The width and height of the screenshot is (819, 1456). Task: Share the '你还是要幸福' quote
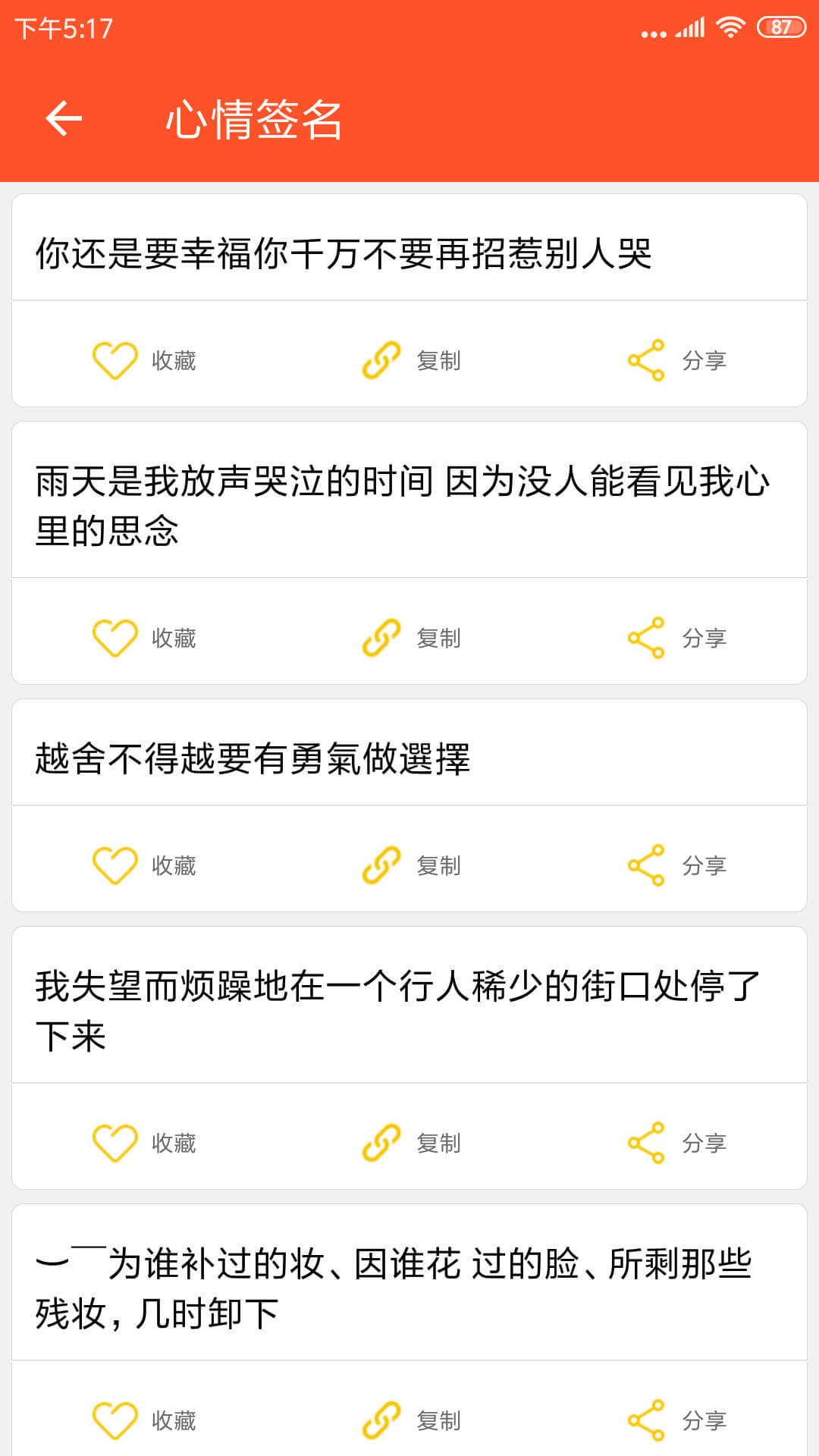point(676,360)
